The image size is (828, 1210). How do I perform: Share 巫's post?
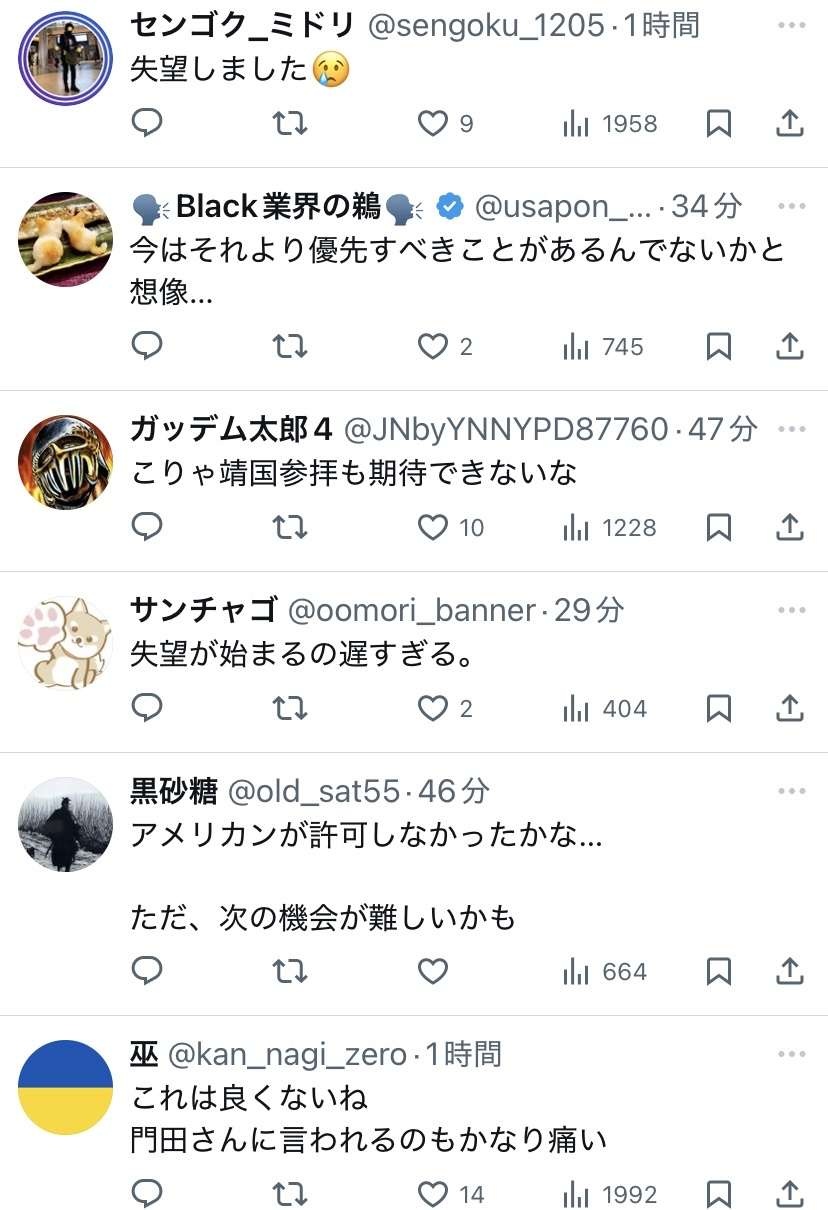point(789,1193)
